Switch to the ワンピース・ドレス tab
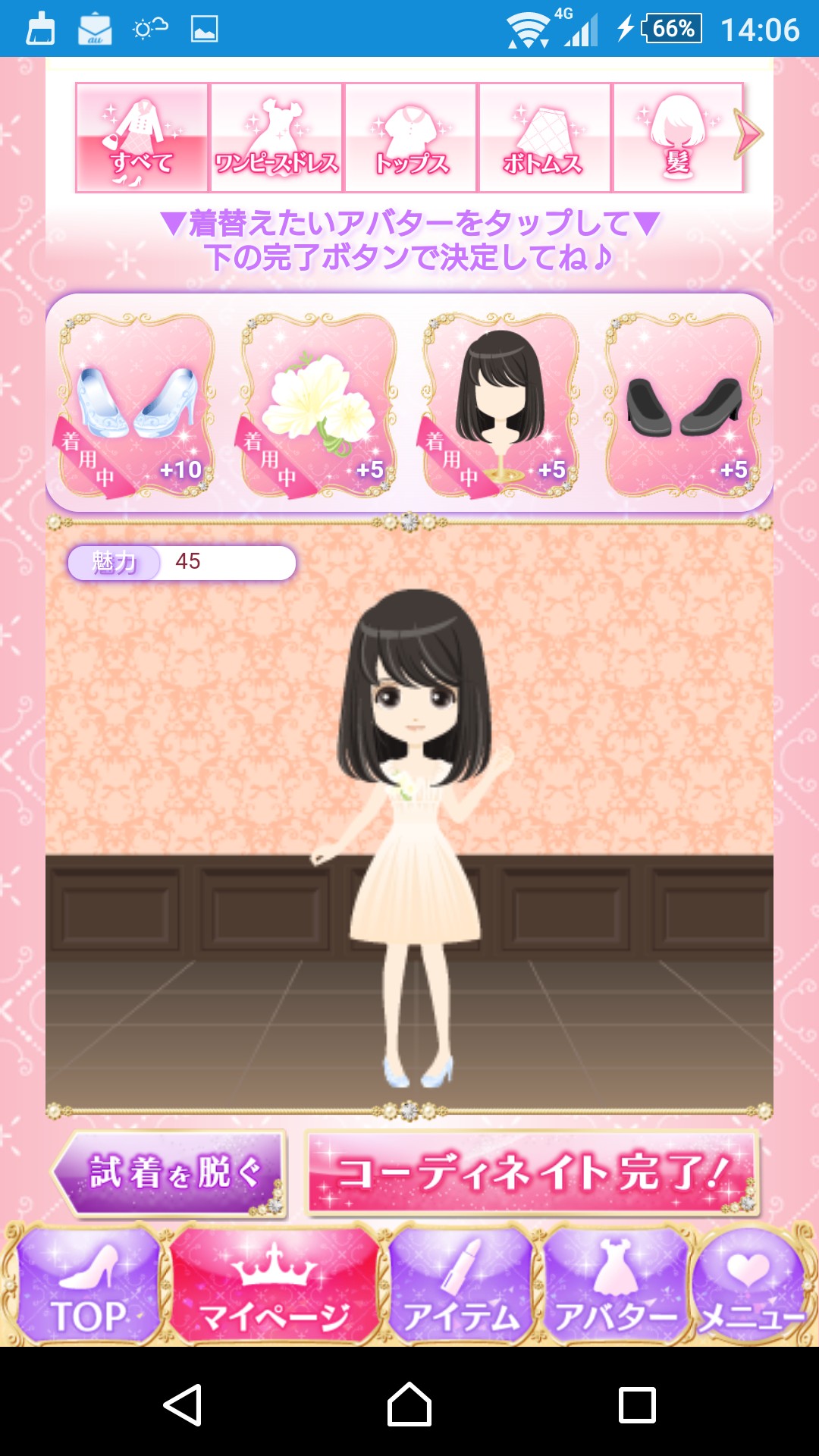 click(276, 138)
